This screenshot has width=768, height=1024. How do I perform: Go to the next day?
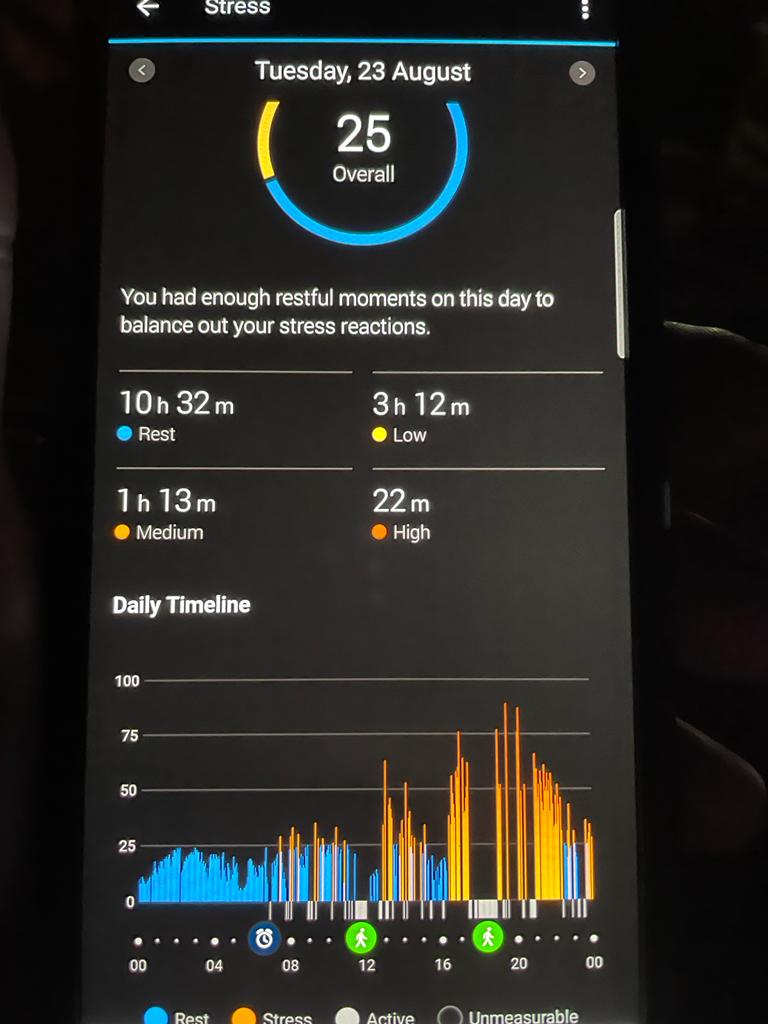coord(581,72)
